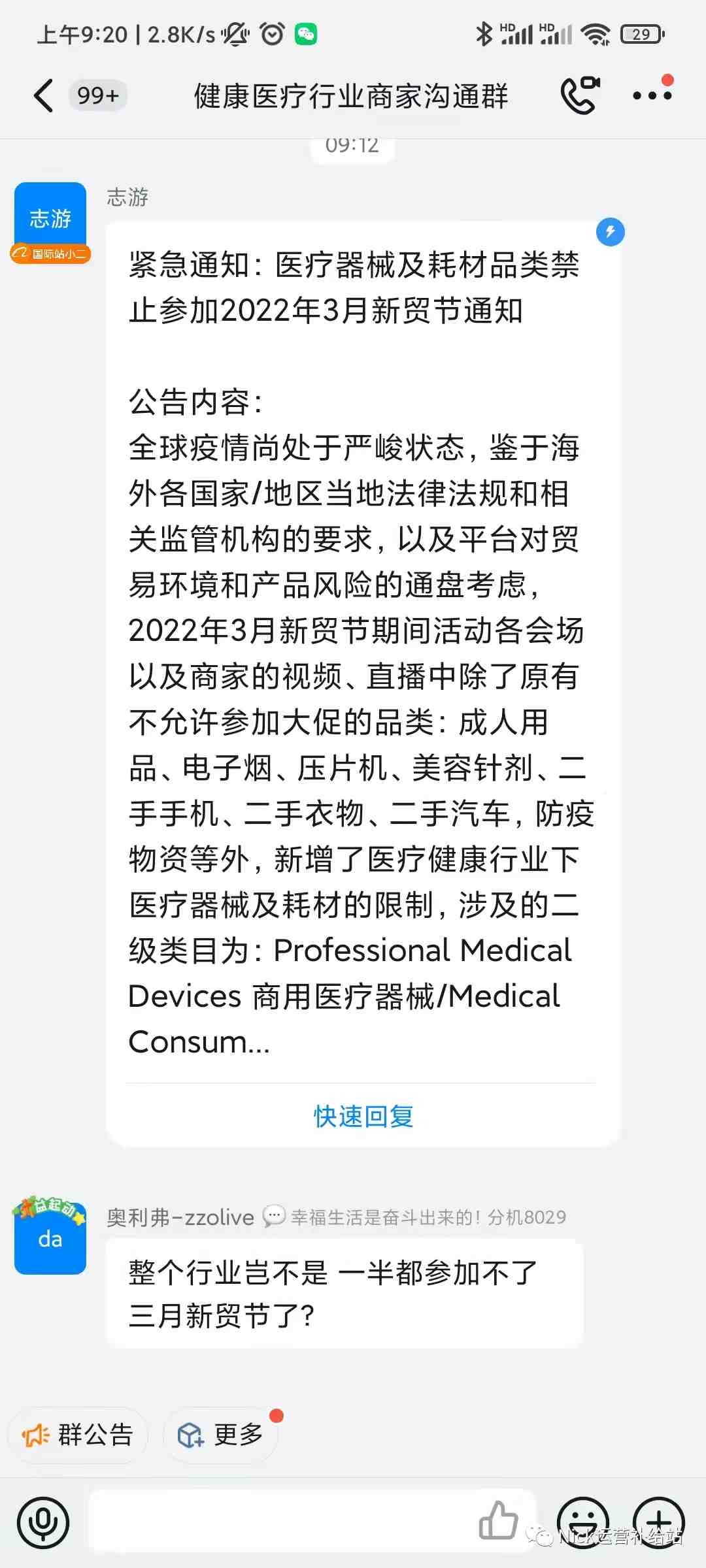
Task: Tap the lightning badge on the notice
Action: coord(611,232)
